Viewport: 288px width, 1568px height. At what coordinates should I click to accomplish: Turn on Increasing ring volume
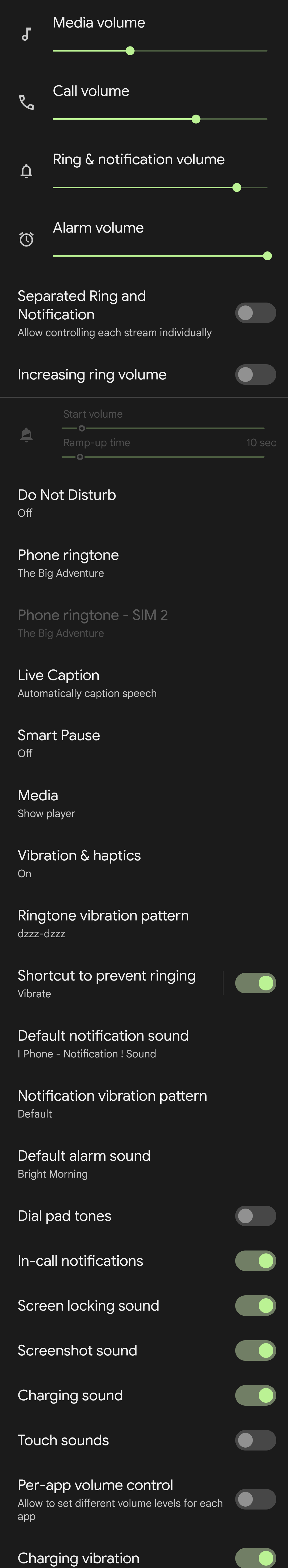click(255, 374)
